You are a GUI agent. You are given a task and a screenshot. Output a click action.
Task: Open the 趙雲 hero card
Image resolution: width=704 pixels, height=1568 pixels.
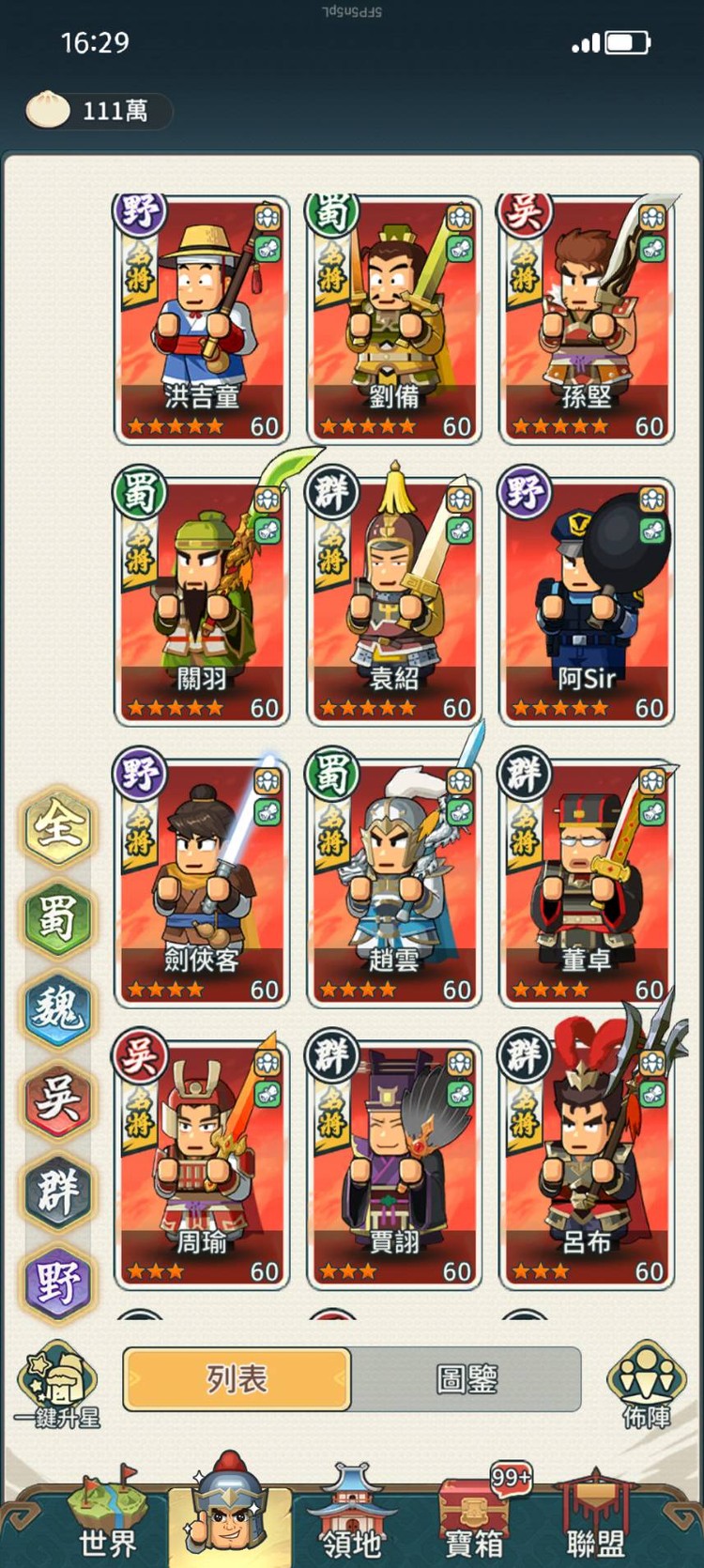tap(394, 883)
